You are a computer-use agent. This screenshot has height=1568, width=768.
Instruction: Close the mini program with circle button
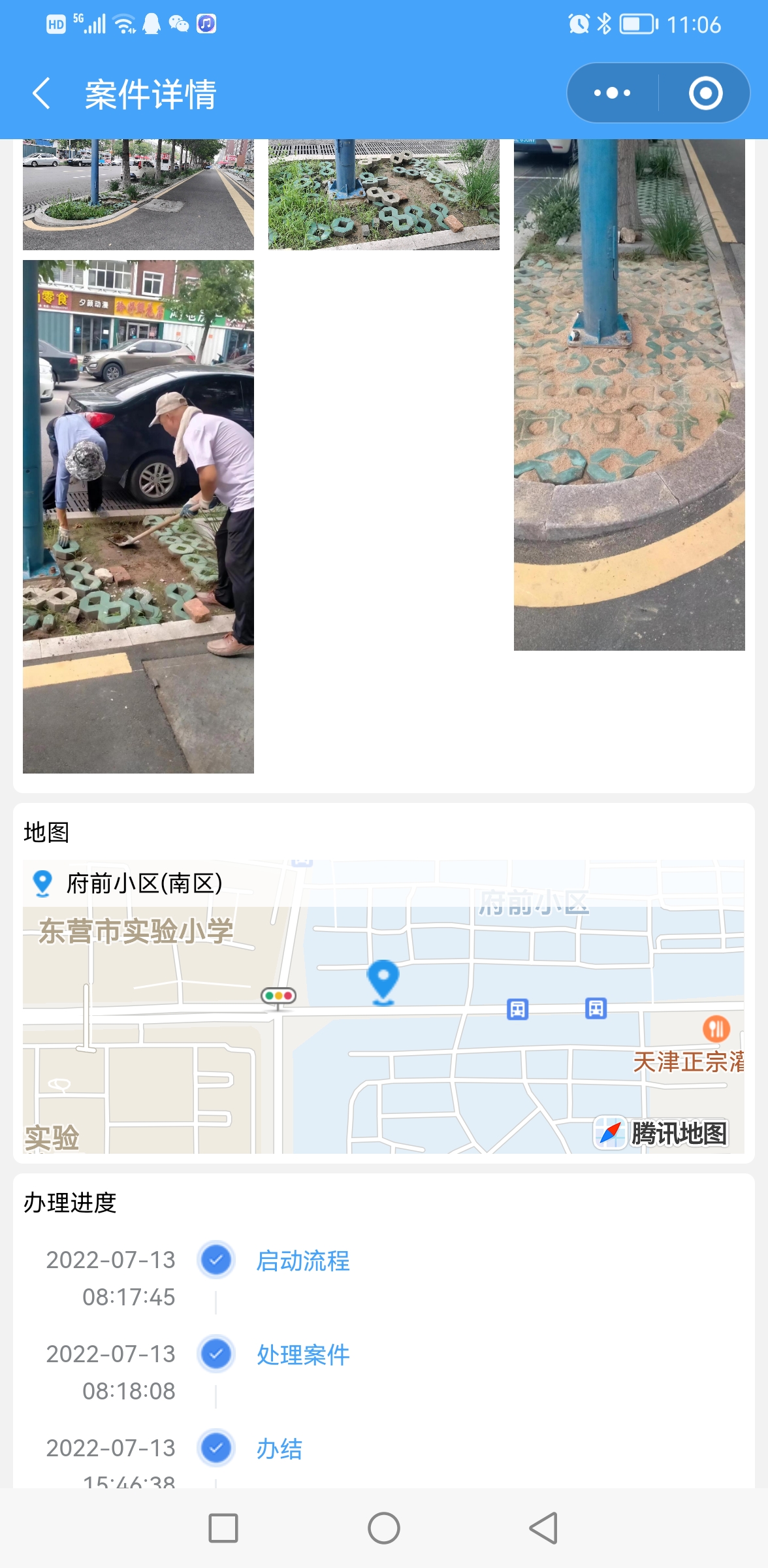(x=705, y=93)
